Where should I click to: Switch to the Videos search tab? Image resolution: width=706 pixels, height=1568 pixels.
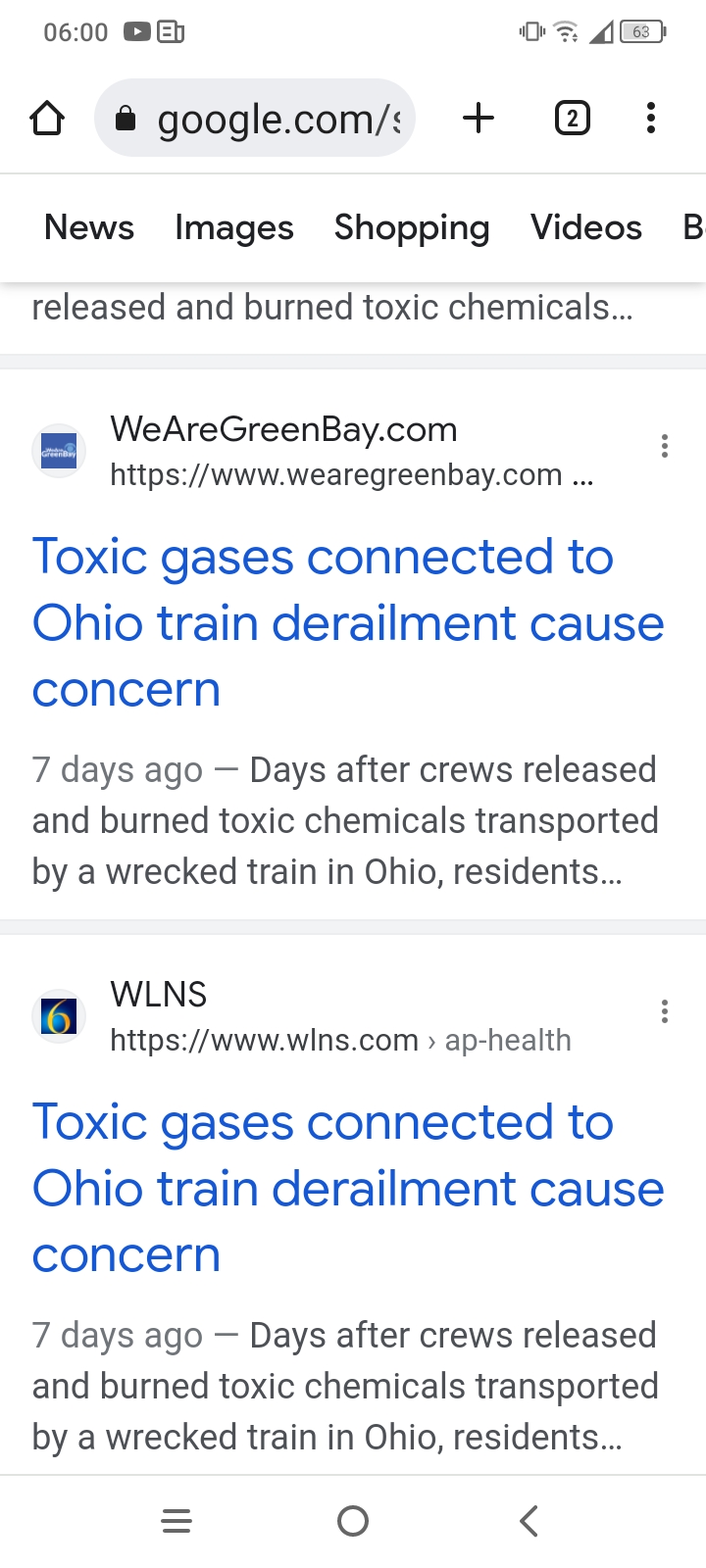586,227
